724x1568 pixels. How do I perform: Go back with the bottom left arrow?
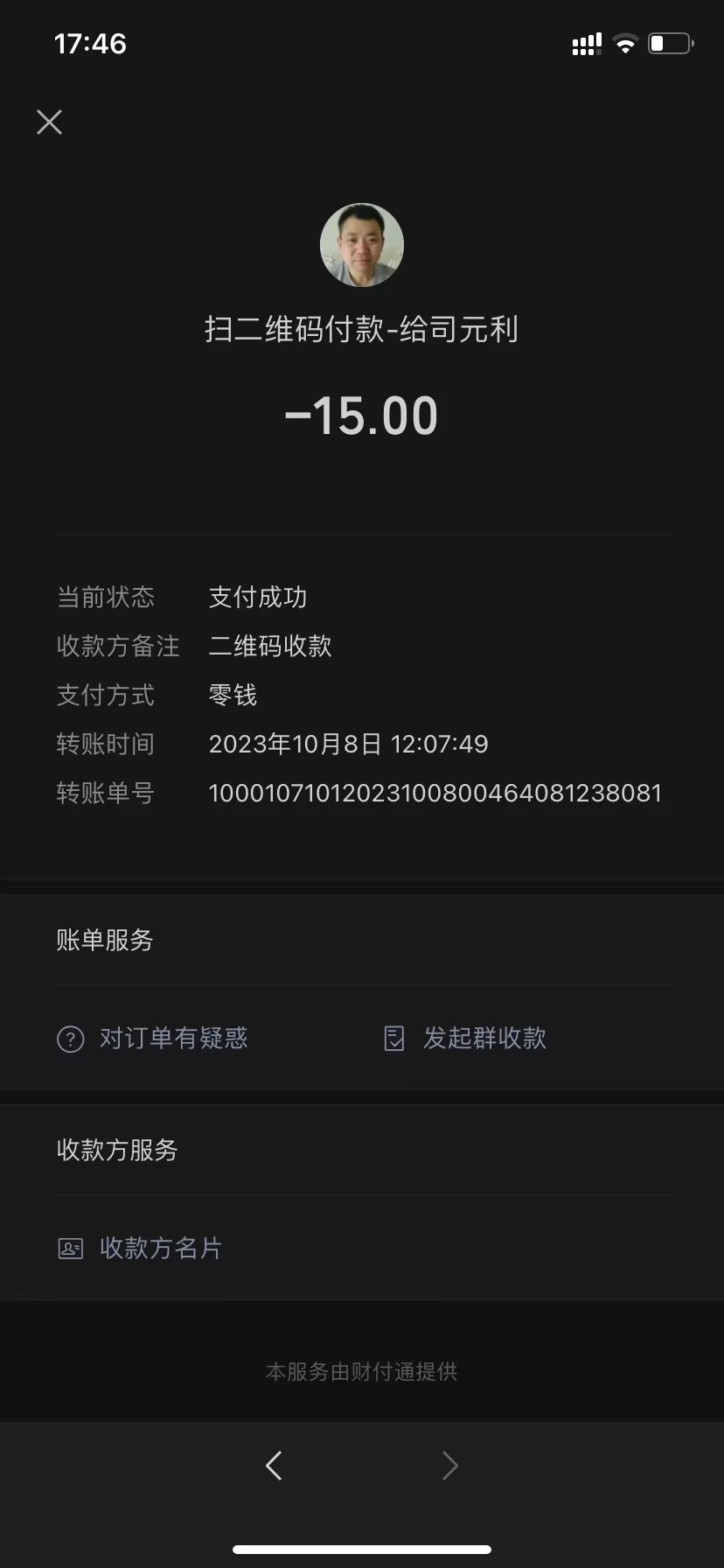pos(274,1466)
